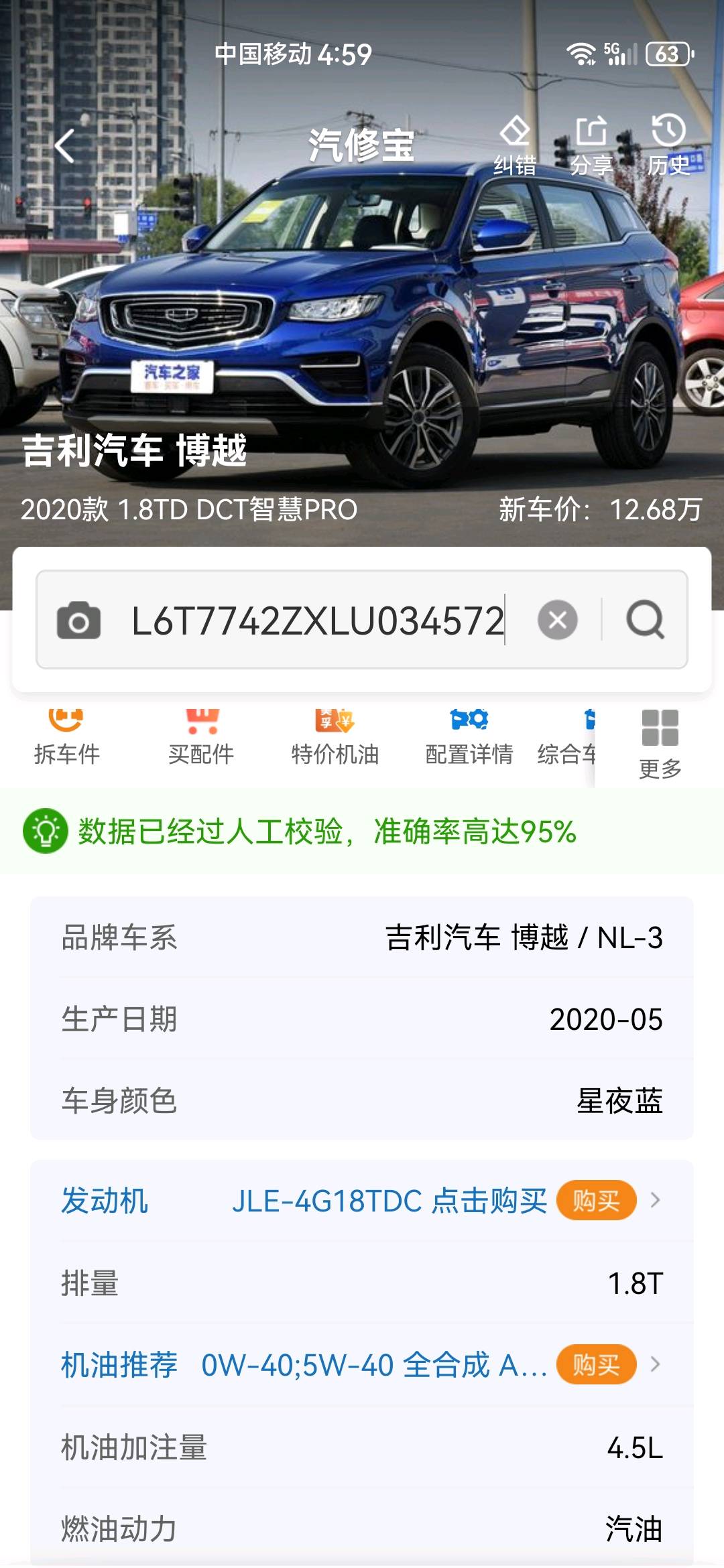
Task: Tap 纠错 to report an error
Action: 515,145
